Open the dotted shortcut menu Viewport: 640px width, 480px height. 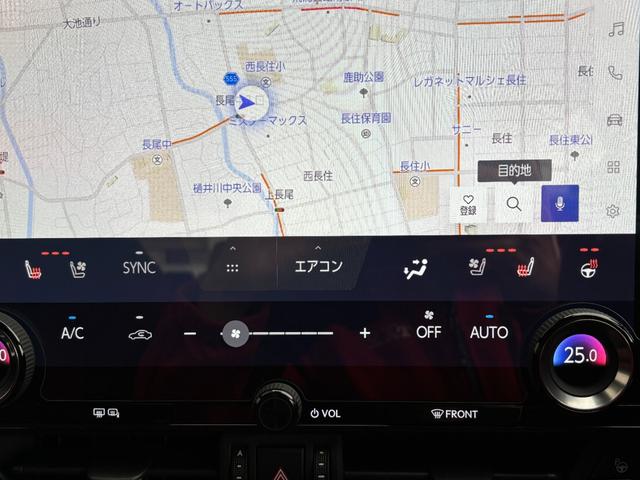[232, 267]
